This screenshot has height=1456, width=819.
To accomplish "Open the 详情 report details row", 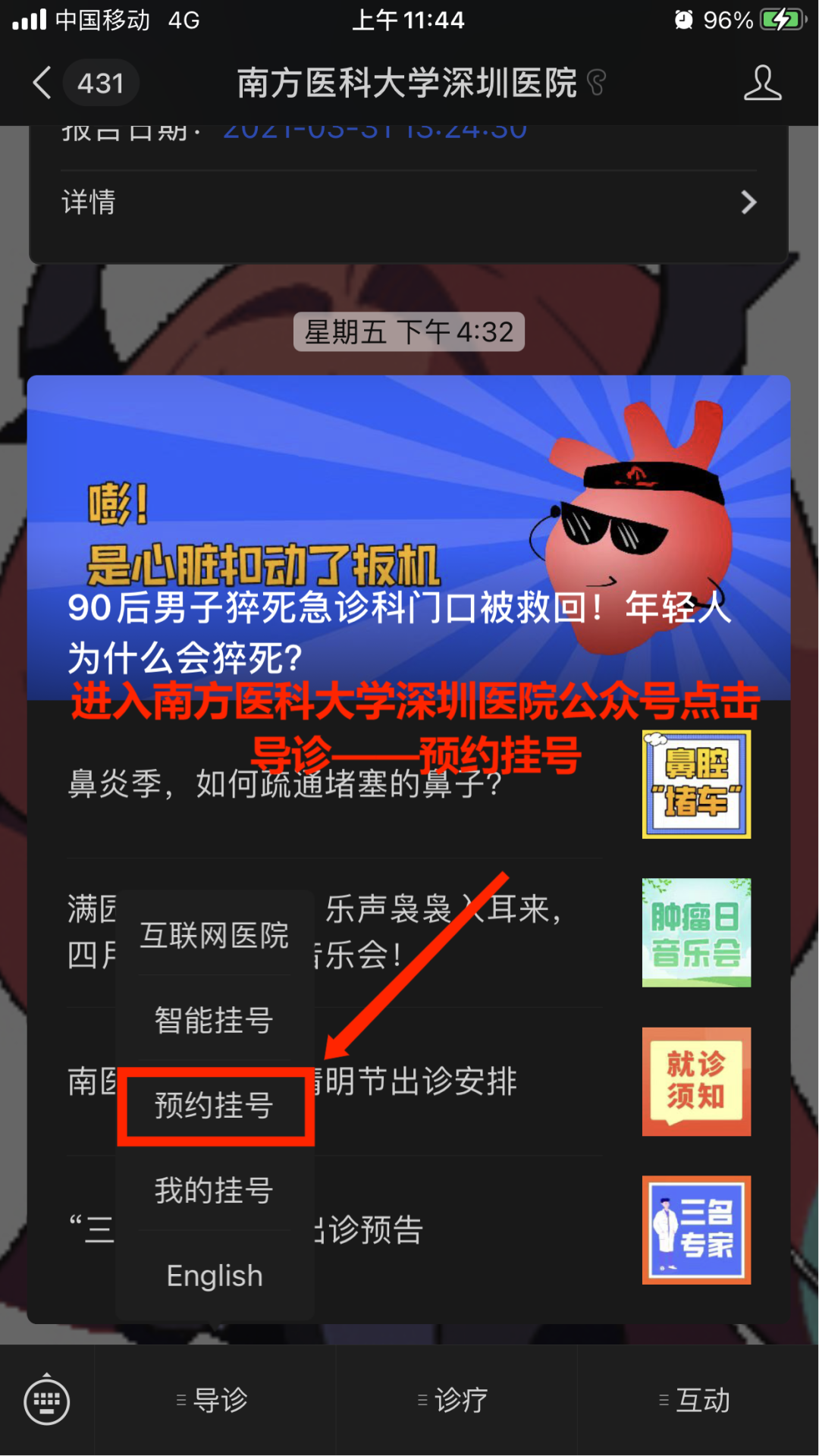I will [x=409, y=202].
